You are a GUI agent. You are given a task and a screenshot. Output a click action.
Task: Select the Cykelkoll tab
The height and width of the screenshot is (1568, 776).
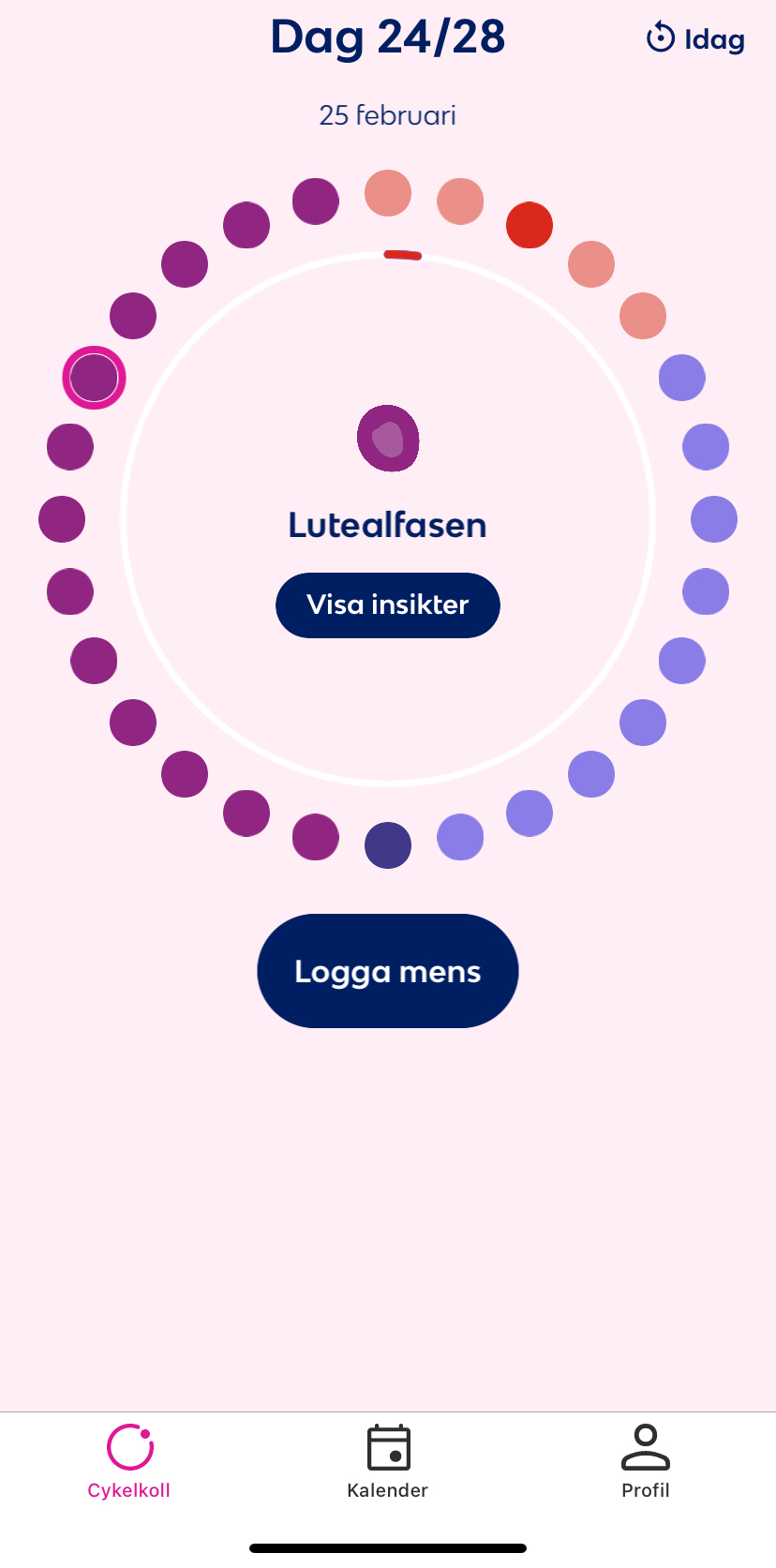(129, 1462)
